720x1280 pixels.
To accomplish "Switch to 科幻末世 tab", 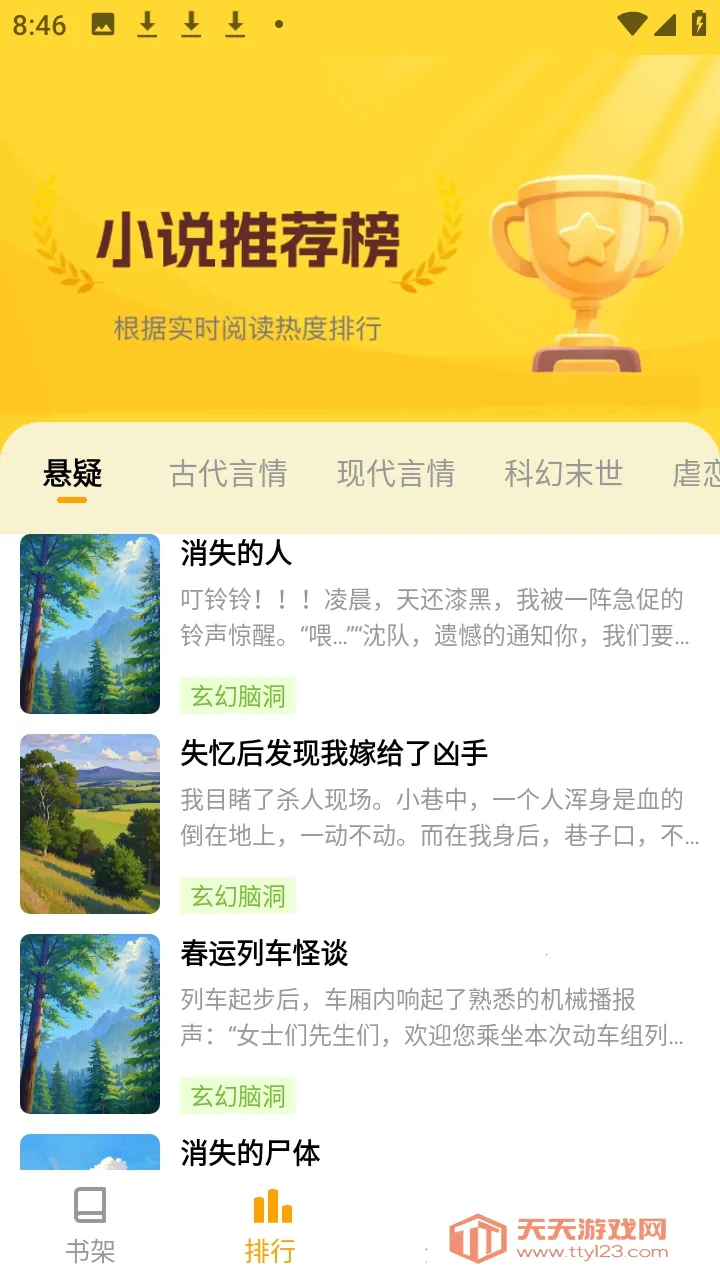I will (x=563, y=473).
